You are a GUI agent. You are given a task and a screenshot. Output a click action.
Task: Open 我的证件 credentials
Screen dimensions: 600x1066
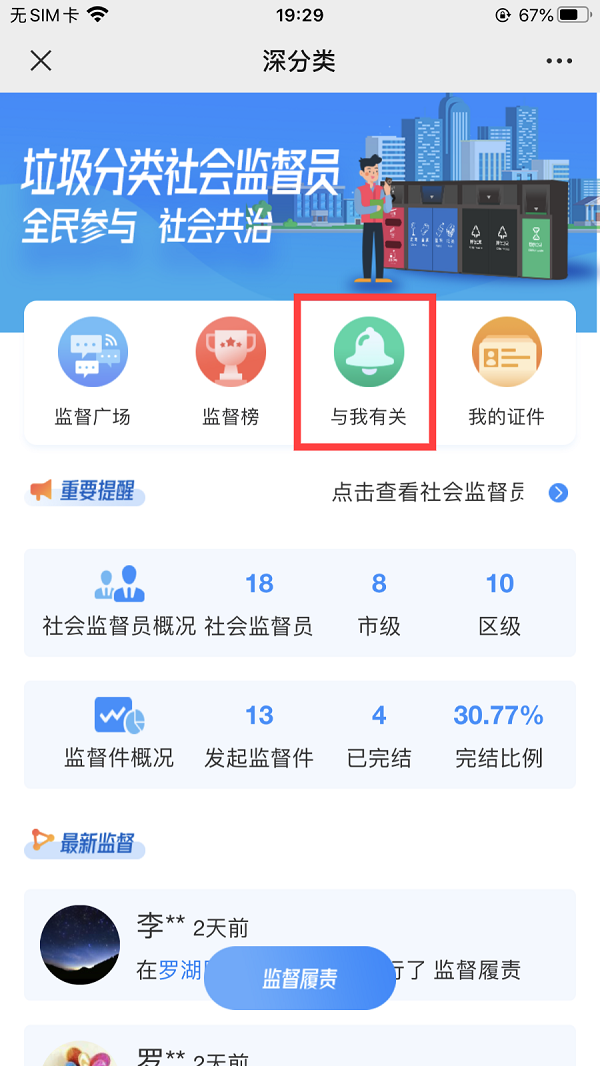tap(506, 372)
